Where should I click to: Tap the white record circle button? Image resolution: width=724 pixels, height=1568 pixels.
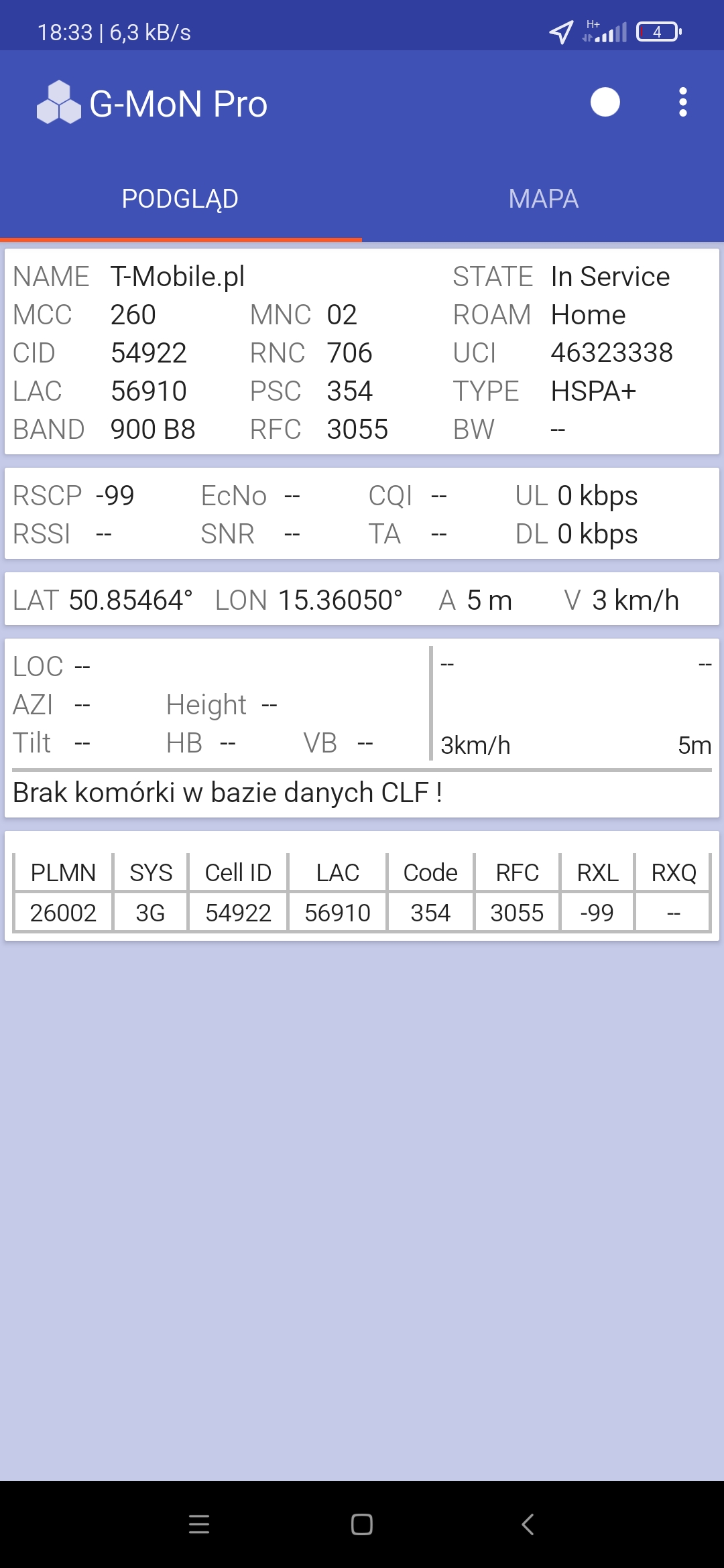pos(605,103)
